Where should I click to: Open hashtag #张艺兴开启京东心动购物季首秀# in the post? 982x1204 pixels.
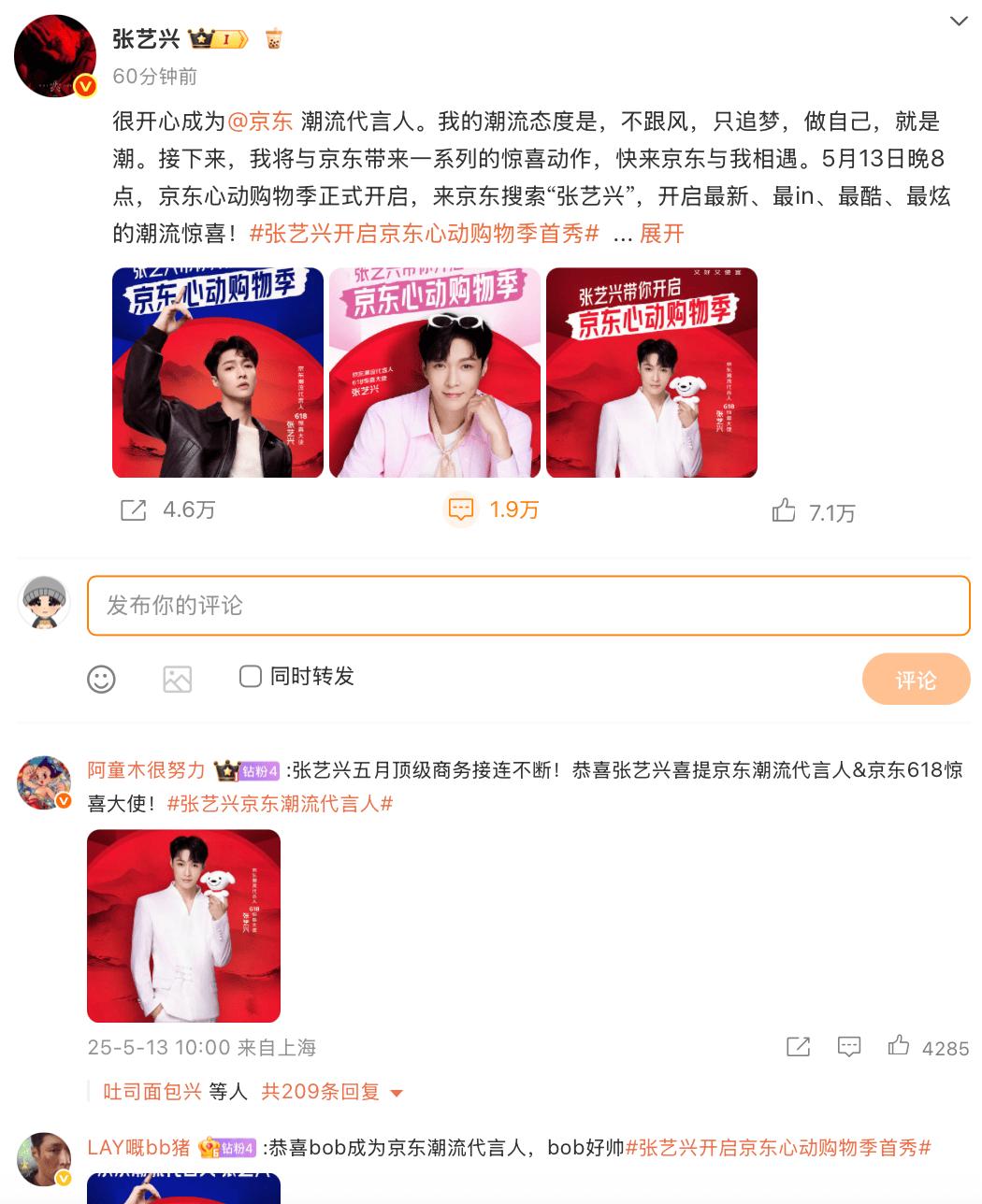(425, 234)
